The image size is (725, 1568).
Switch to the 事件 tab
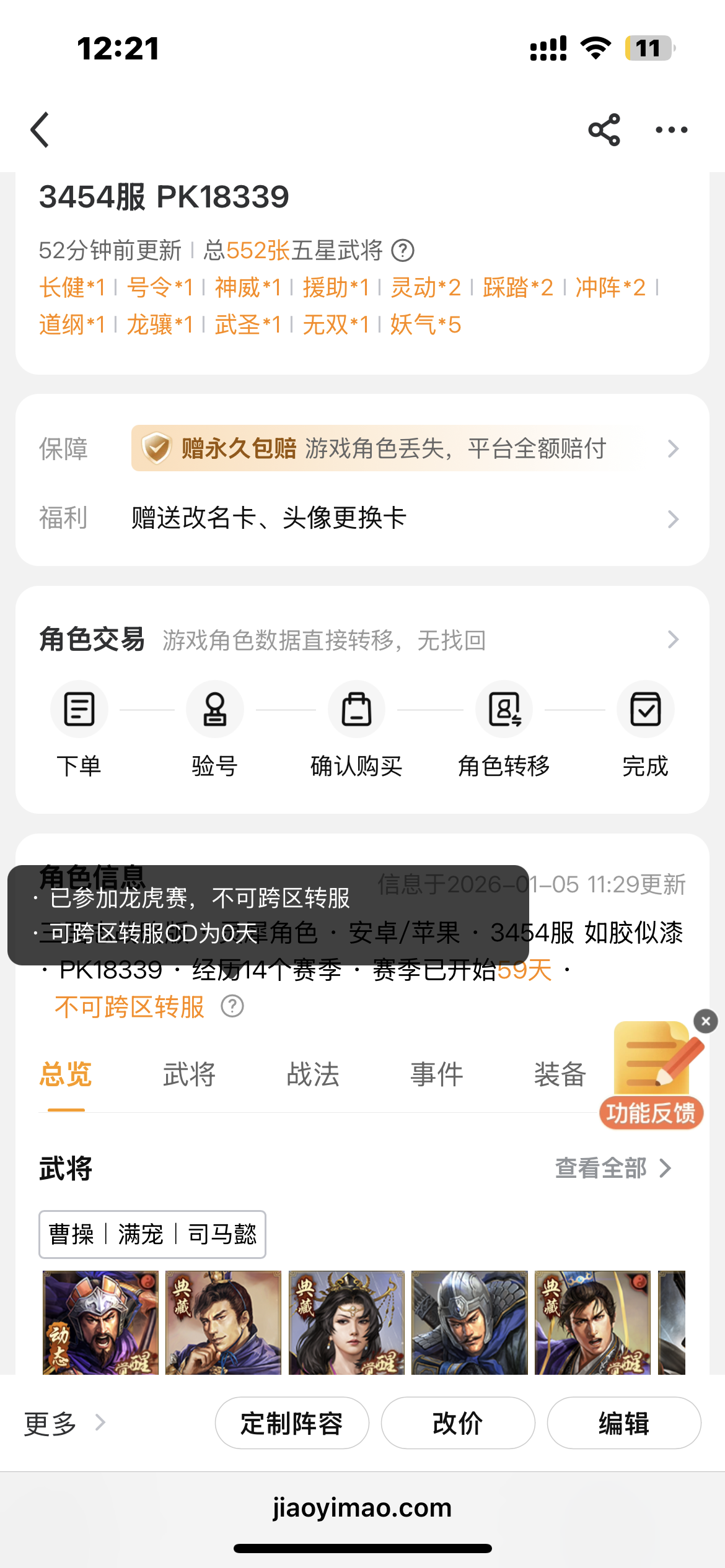click(x=436, y=1074)
